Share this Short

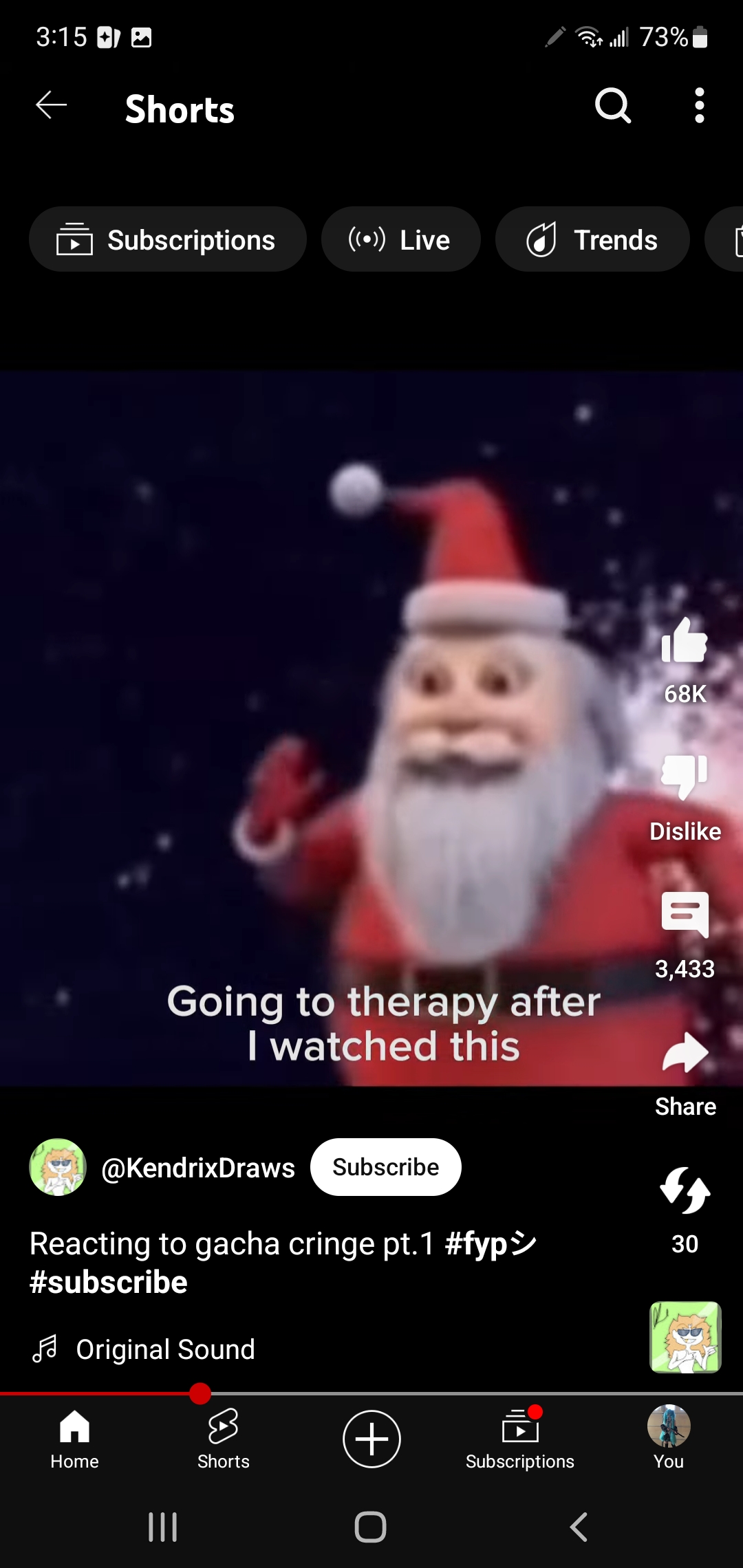click(x=684, y=1054)
